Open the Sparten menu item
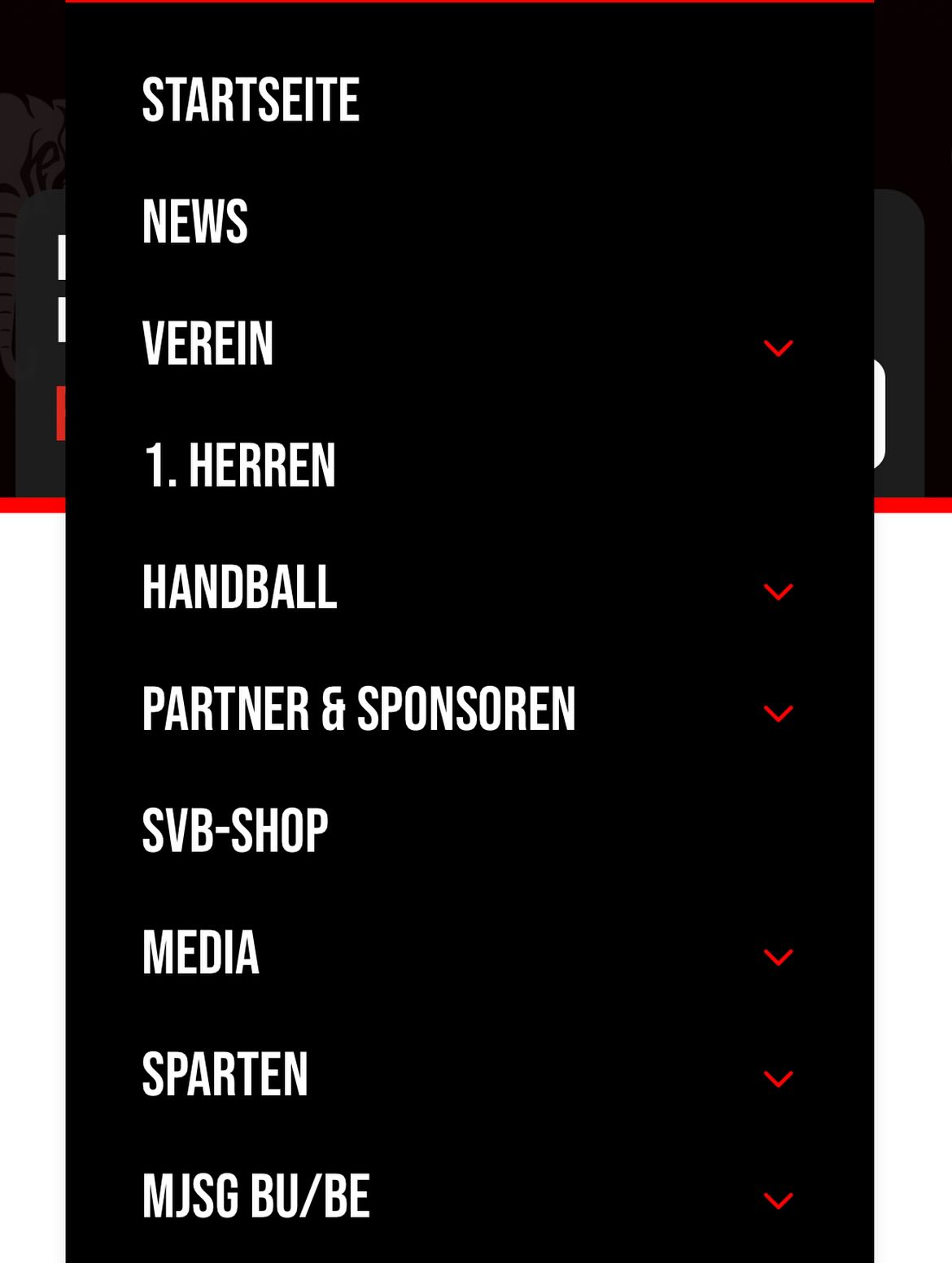Screen dimensions: 952x1263 (225, 1074)
